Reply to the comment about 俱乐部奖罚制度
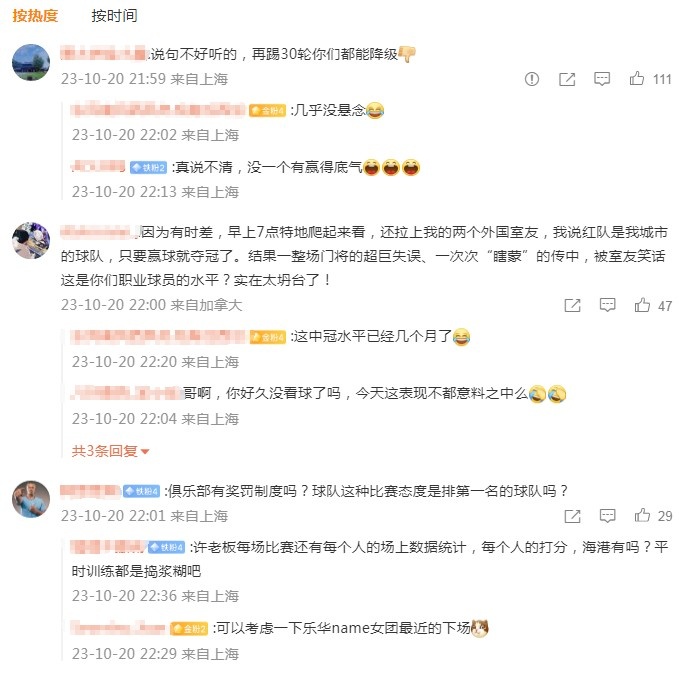 (x=607, y=516)
